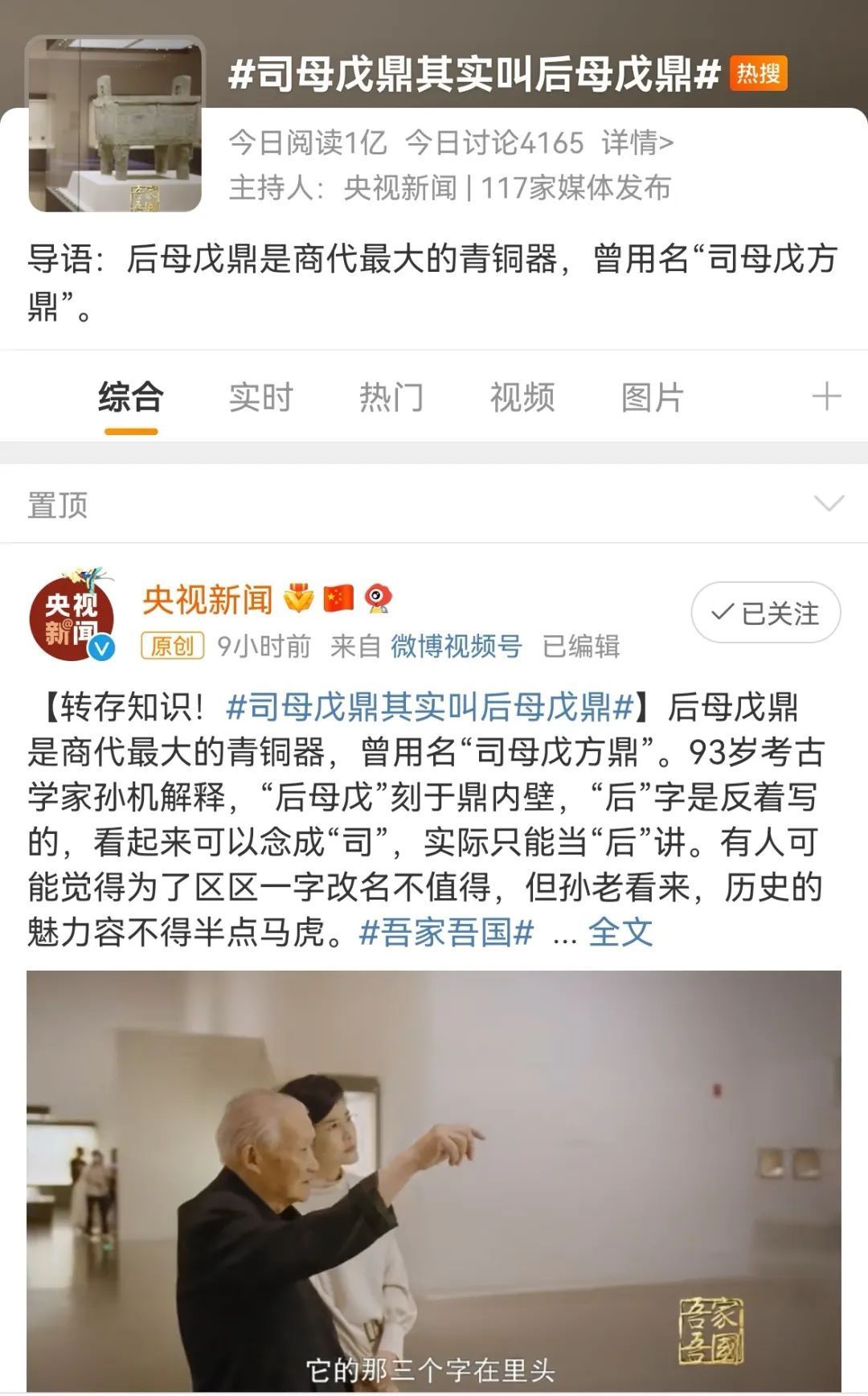The width and height of the screenshot is (868, 1396).
Task: Switch to the 视频 tab
Action: click(x=522, y=397)
